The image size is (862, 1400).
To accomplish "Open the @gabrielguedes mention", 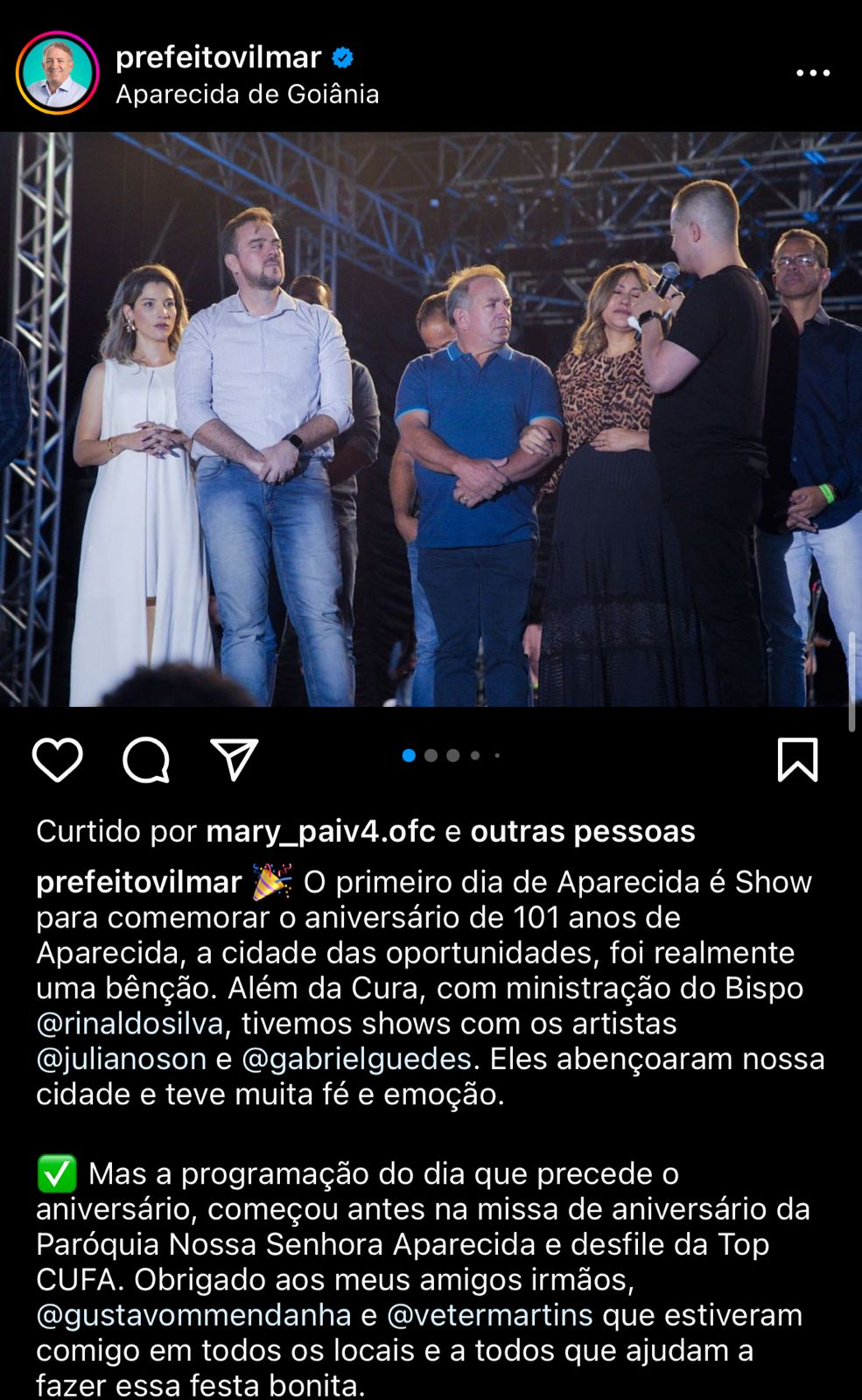I will (356, 1059).
